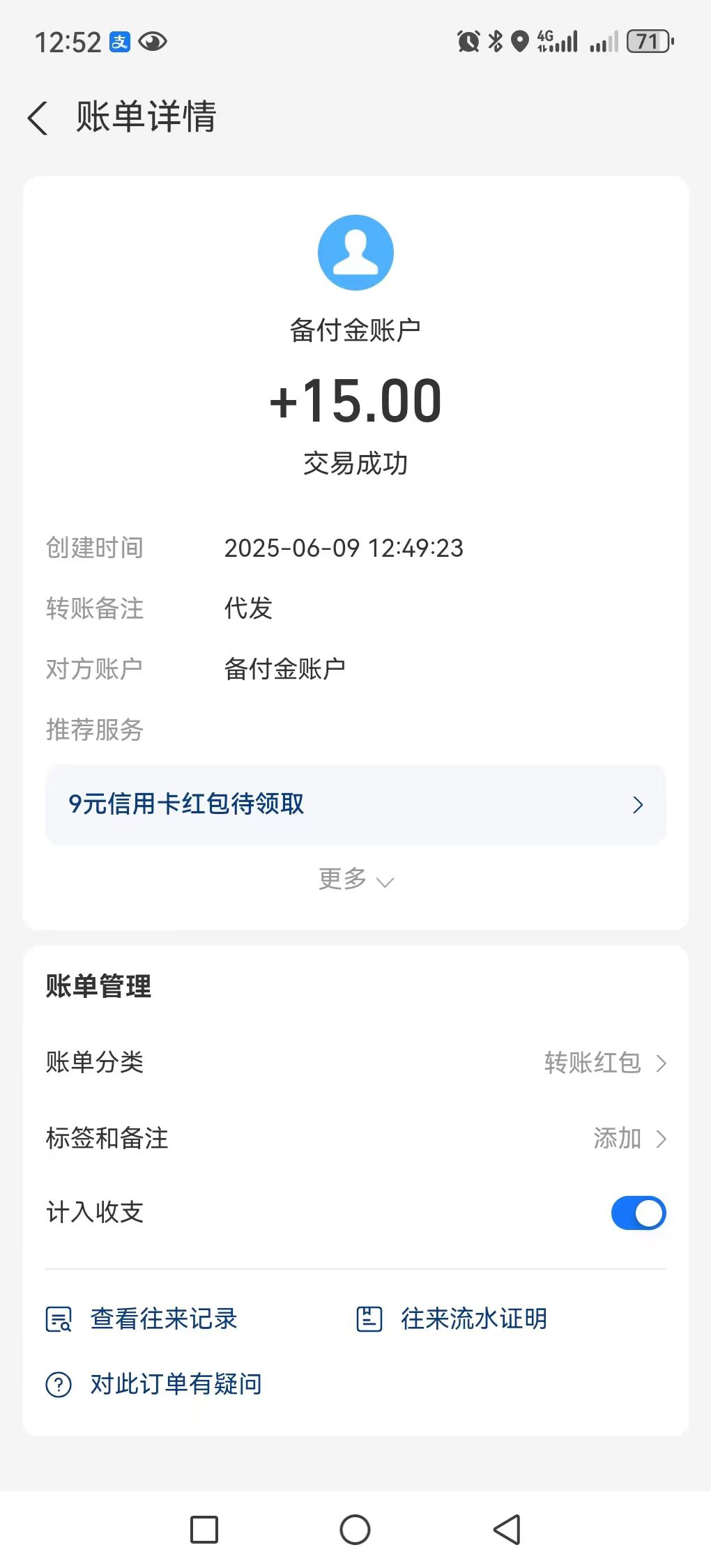Toggle the 计入收支 switch
This screenshot has height=1568, width=711.
coord(639,1213)
